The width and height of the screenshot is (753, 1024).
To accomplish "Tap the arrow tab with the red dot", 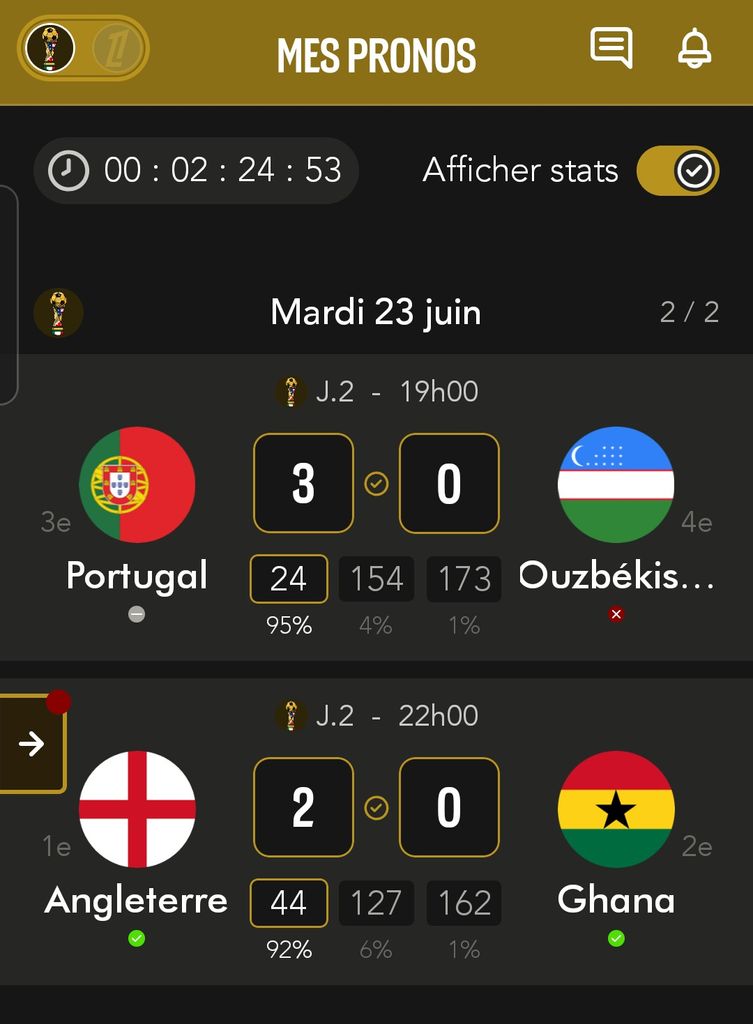I will click(x=33, y=743).
